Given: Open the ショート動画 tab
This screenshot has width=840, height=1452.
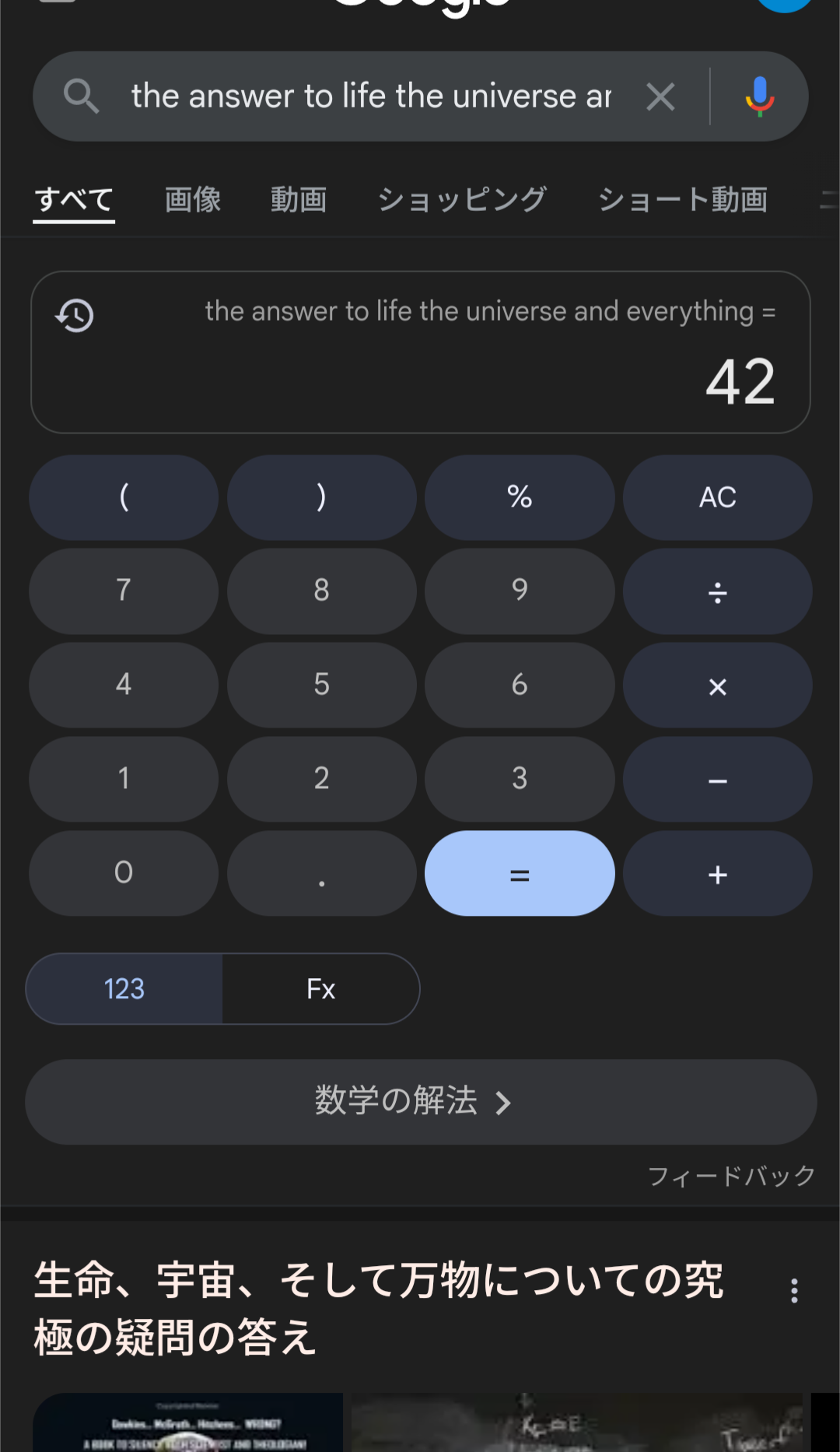Looking at the screenshot, I should pyautogui.click(x=682, y=200).
